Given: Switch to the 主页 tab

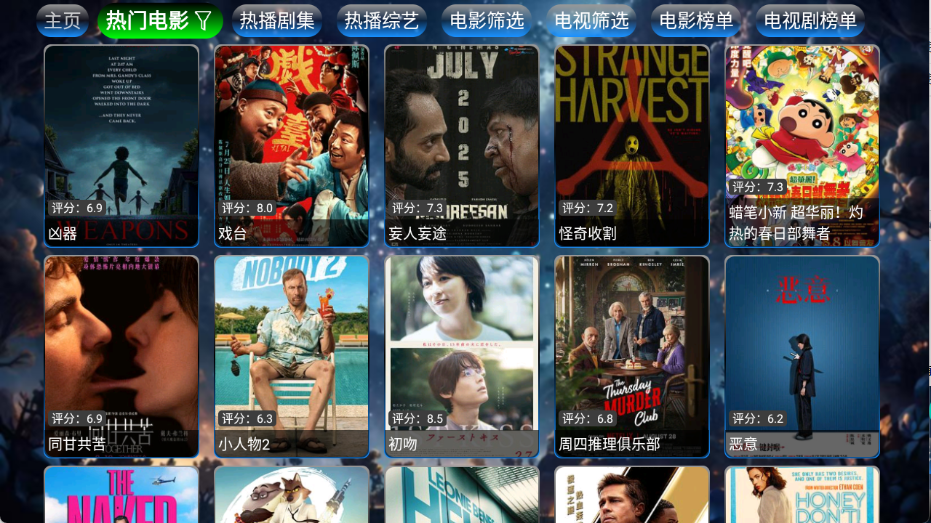Looking at the screenshot, I should pos(62,21).
